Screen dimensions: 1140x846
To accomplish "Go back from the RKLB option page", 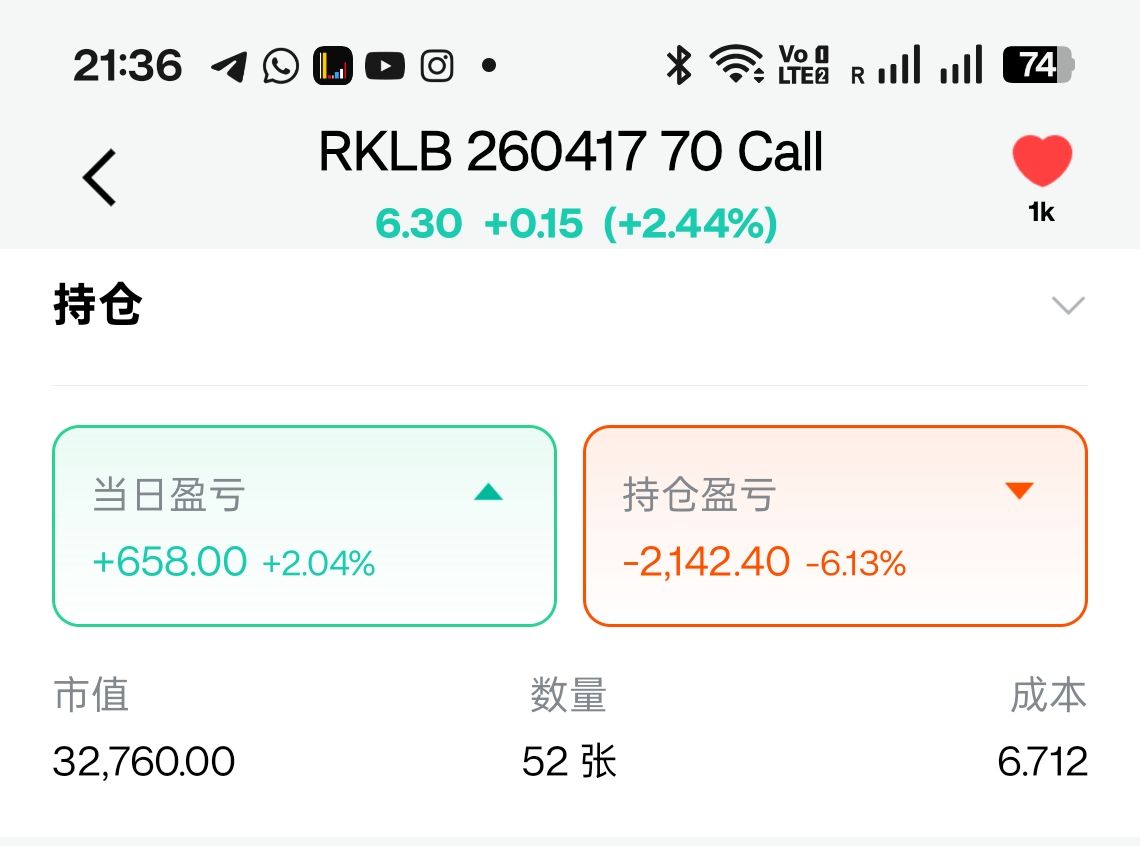I will pos(99,178).
